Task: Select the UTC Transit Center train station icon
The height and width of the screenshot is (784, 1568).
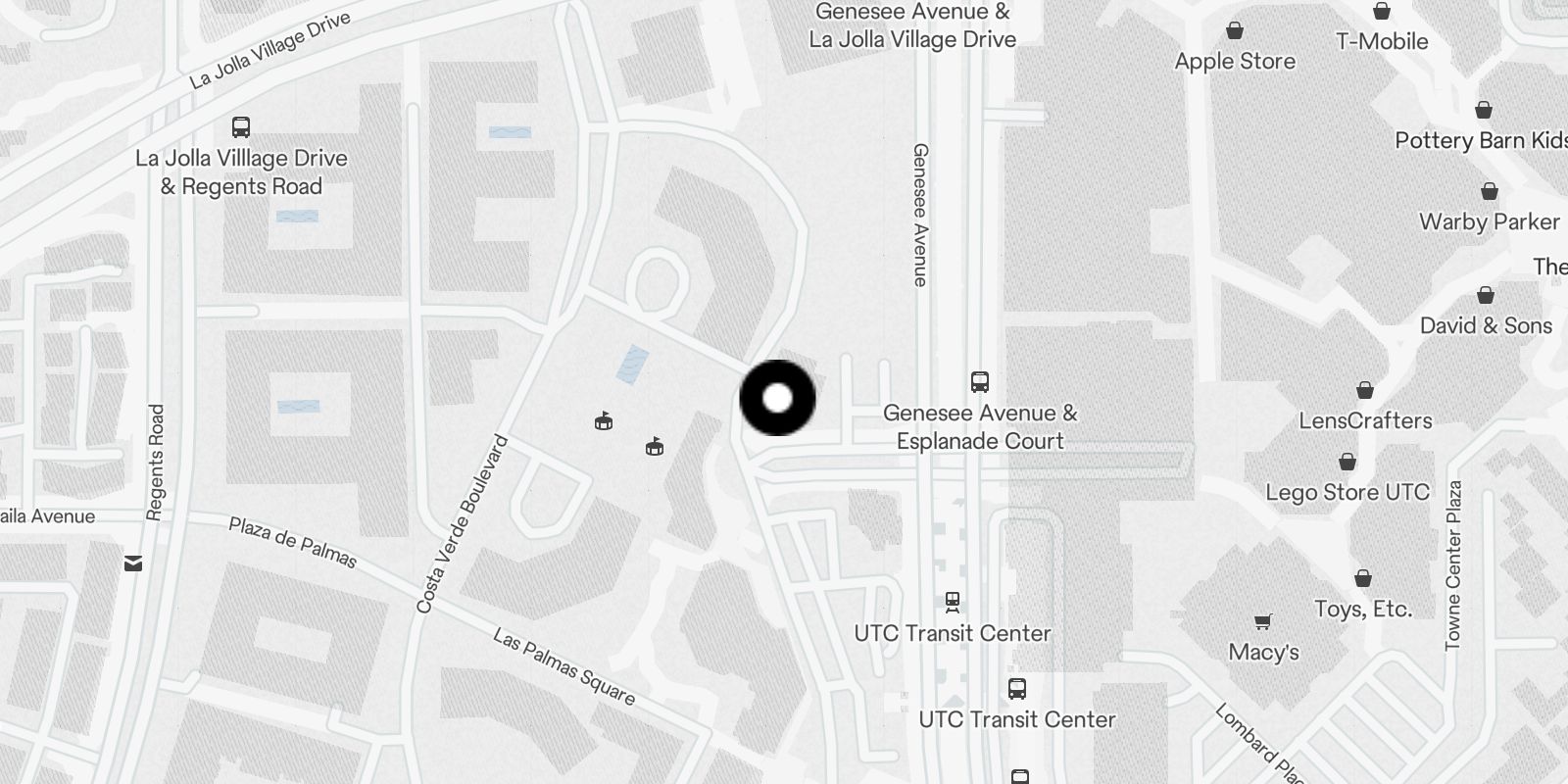Action: coord(952,601)
